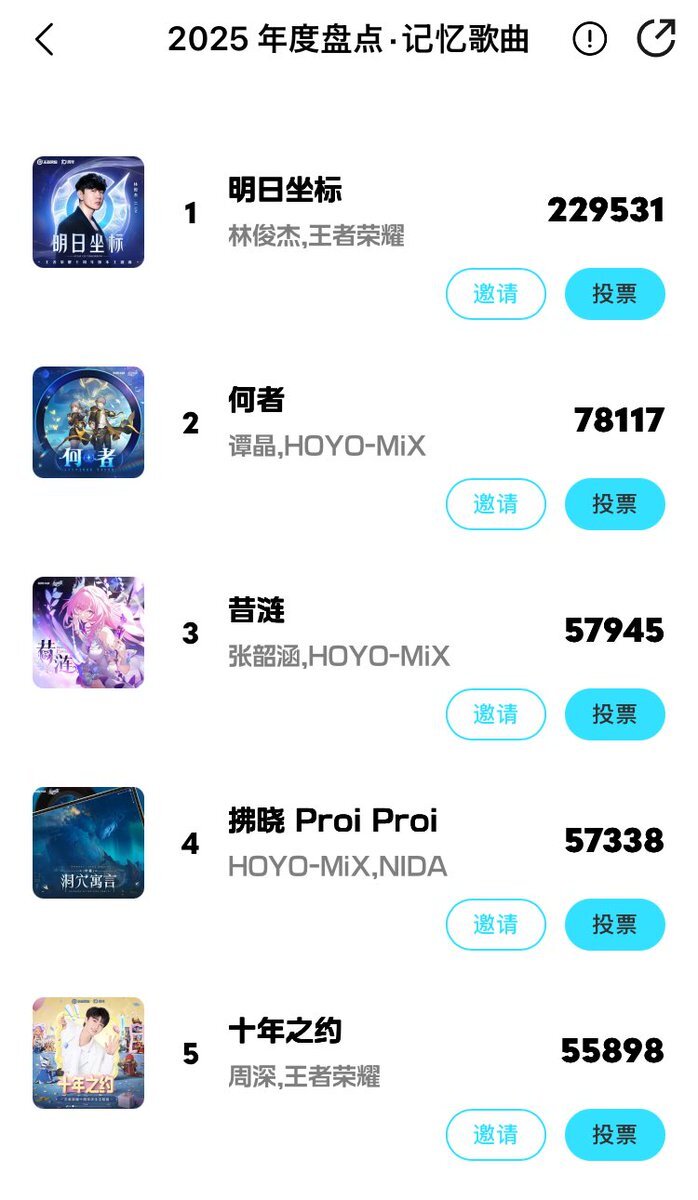Cast a vote (投票) for 昔涟
The image size is (698, 1200).
tap(614, 714)
